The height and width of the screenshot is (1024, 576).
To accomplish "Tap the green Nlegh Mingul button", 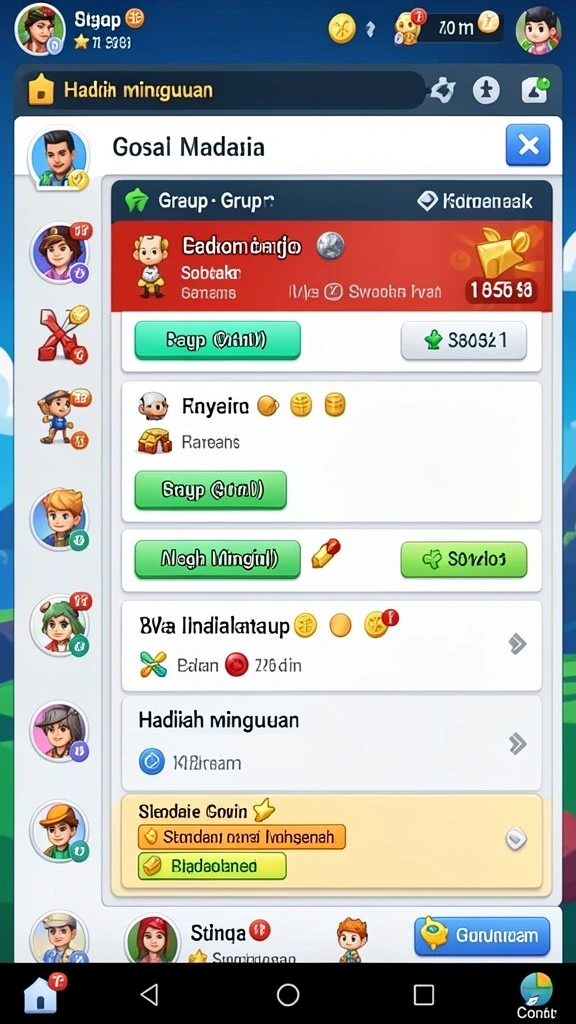I will (217, 559).
